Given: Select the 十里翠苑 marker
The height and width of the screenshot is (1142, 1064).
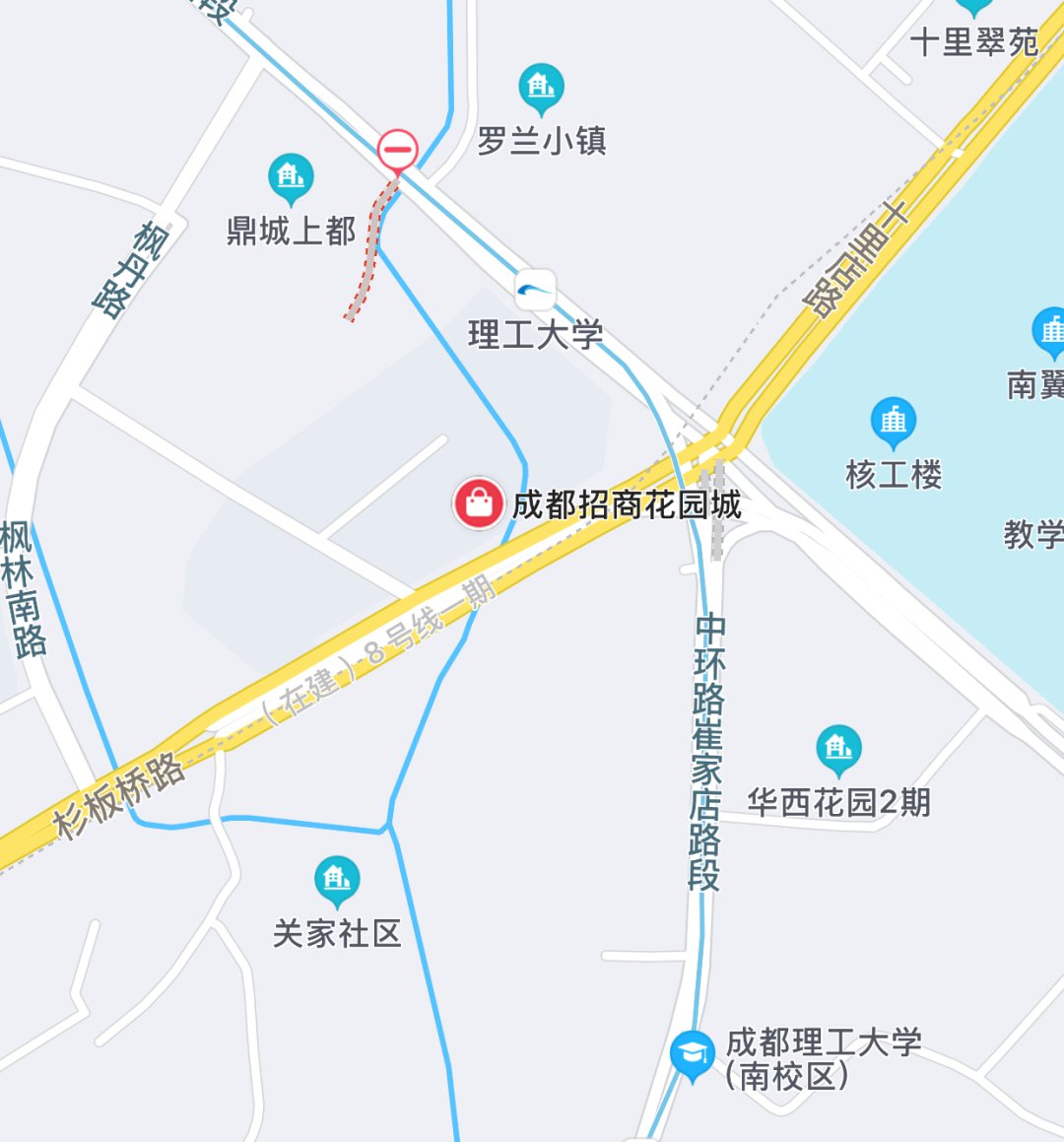Looking at the screenshot, I should point(973,8).
